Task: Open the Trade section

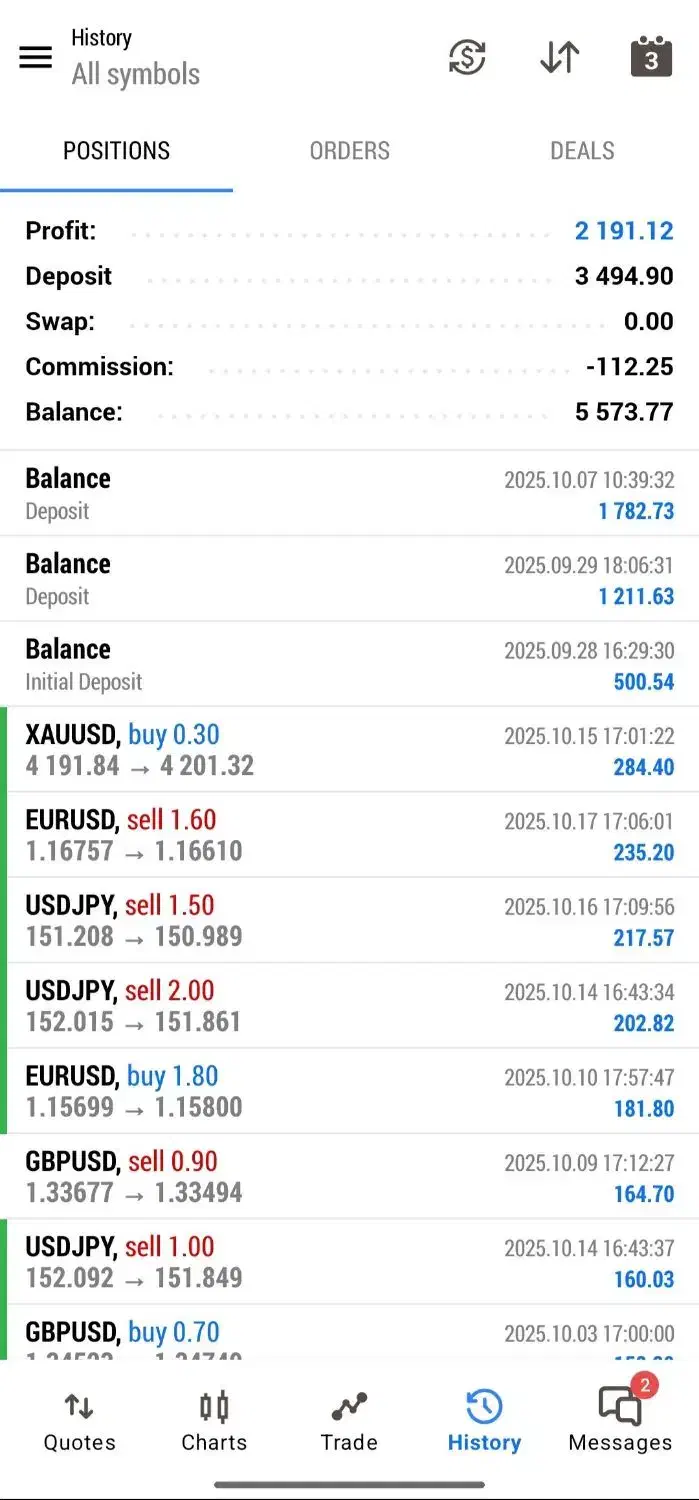Action: (x=349, y=1422)
